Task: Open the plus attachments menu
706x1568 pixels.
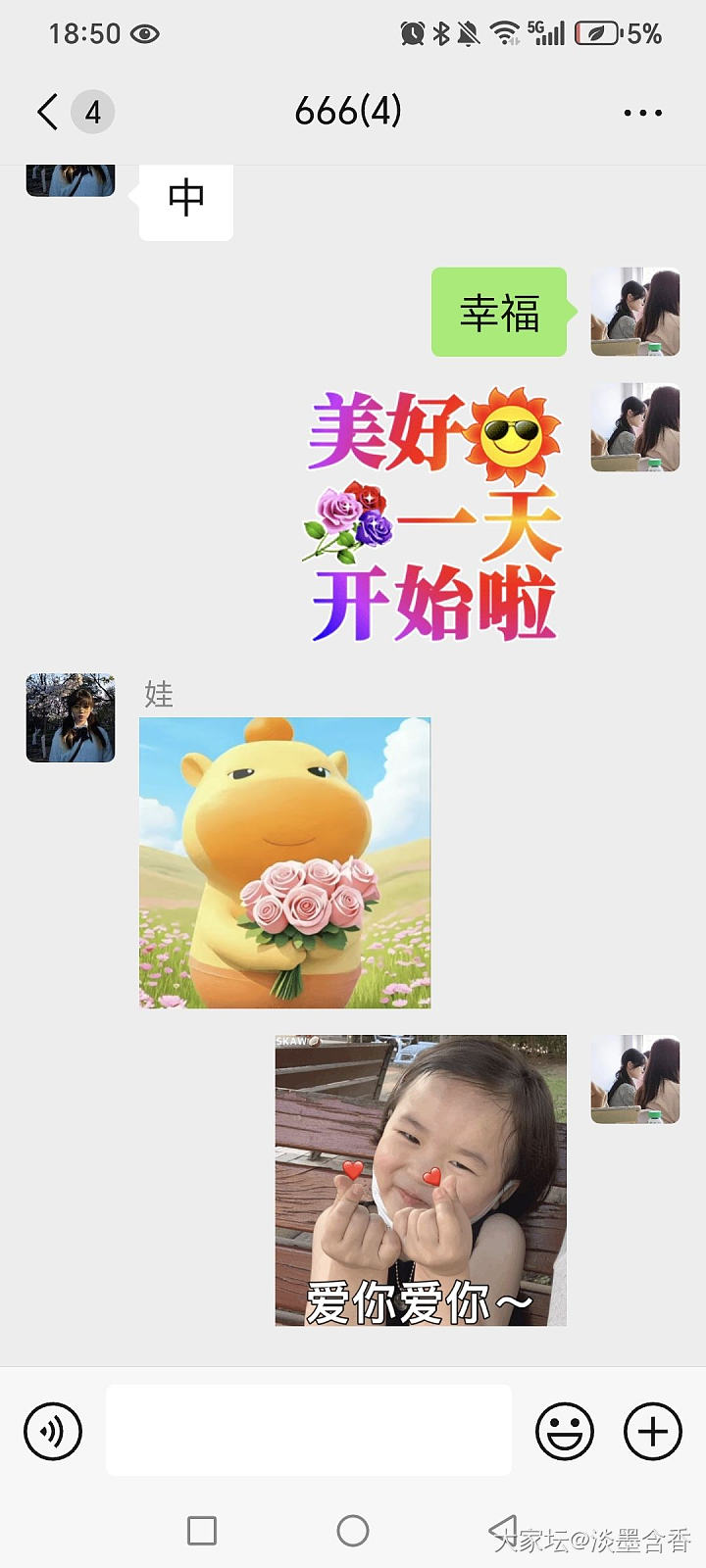Action: tap(653, 1432)
